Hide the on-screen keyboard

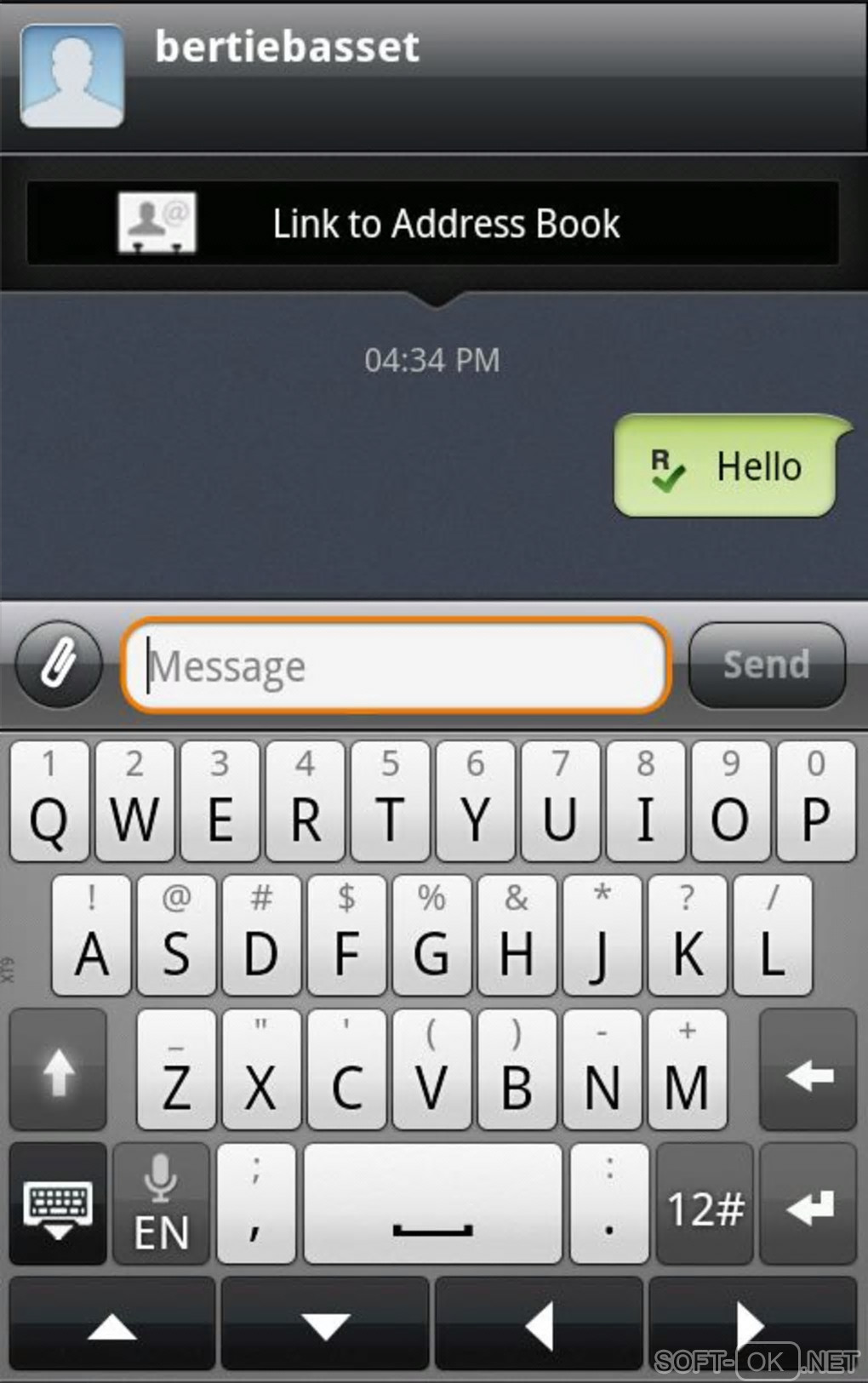click(x=58, y=1205)
